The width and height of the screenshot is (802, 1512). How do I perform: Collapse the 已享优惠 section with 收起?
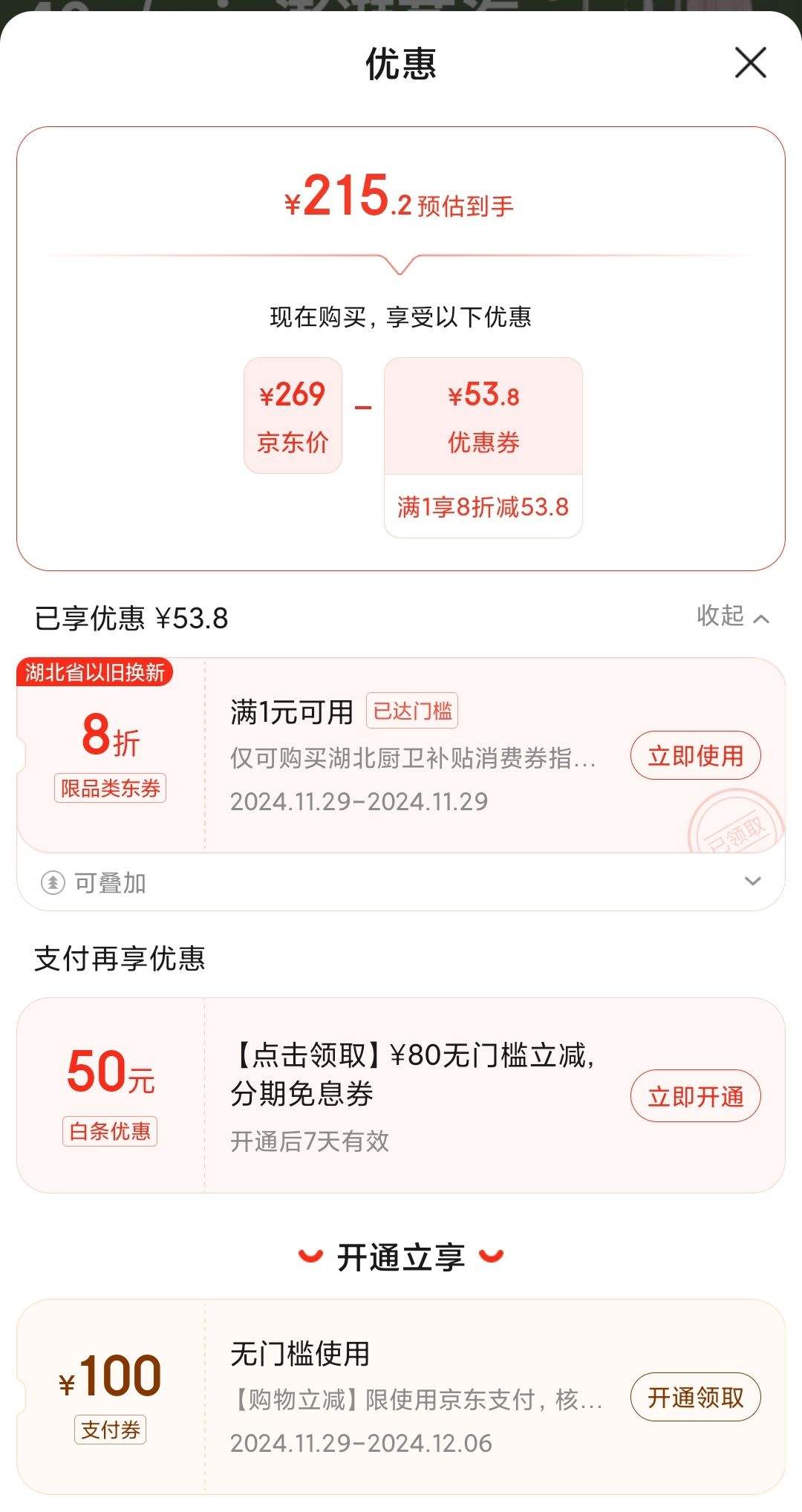click(732, 616)
